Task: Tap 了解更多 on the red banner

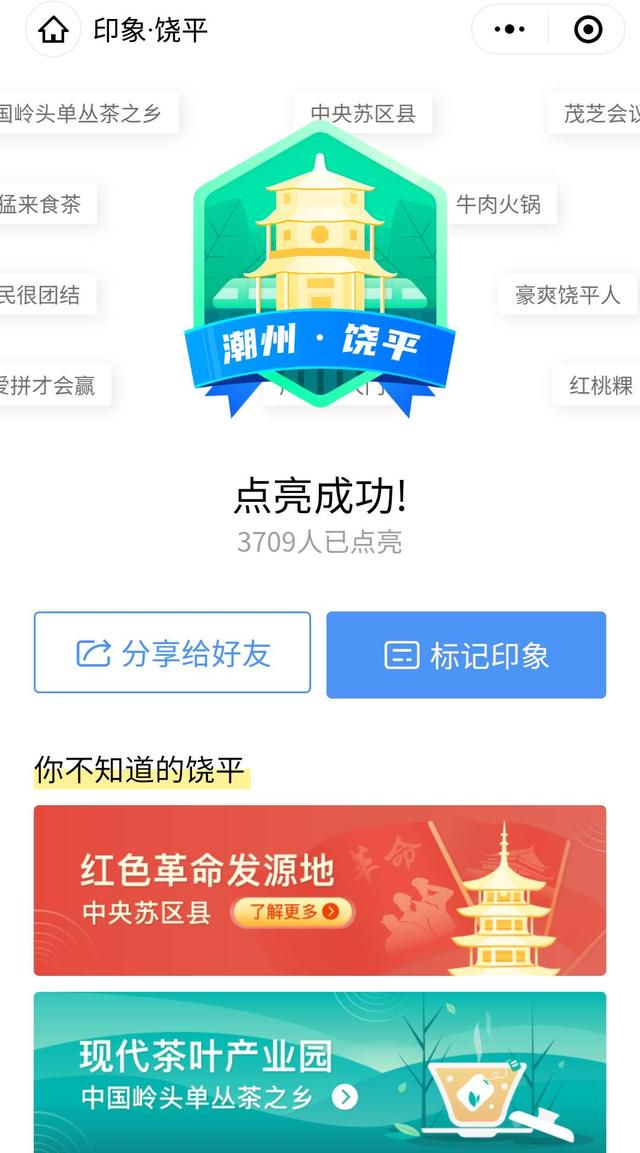Action: [x=293, y=913]
